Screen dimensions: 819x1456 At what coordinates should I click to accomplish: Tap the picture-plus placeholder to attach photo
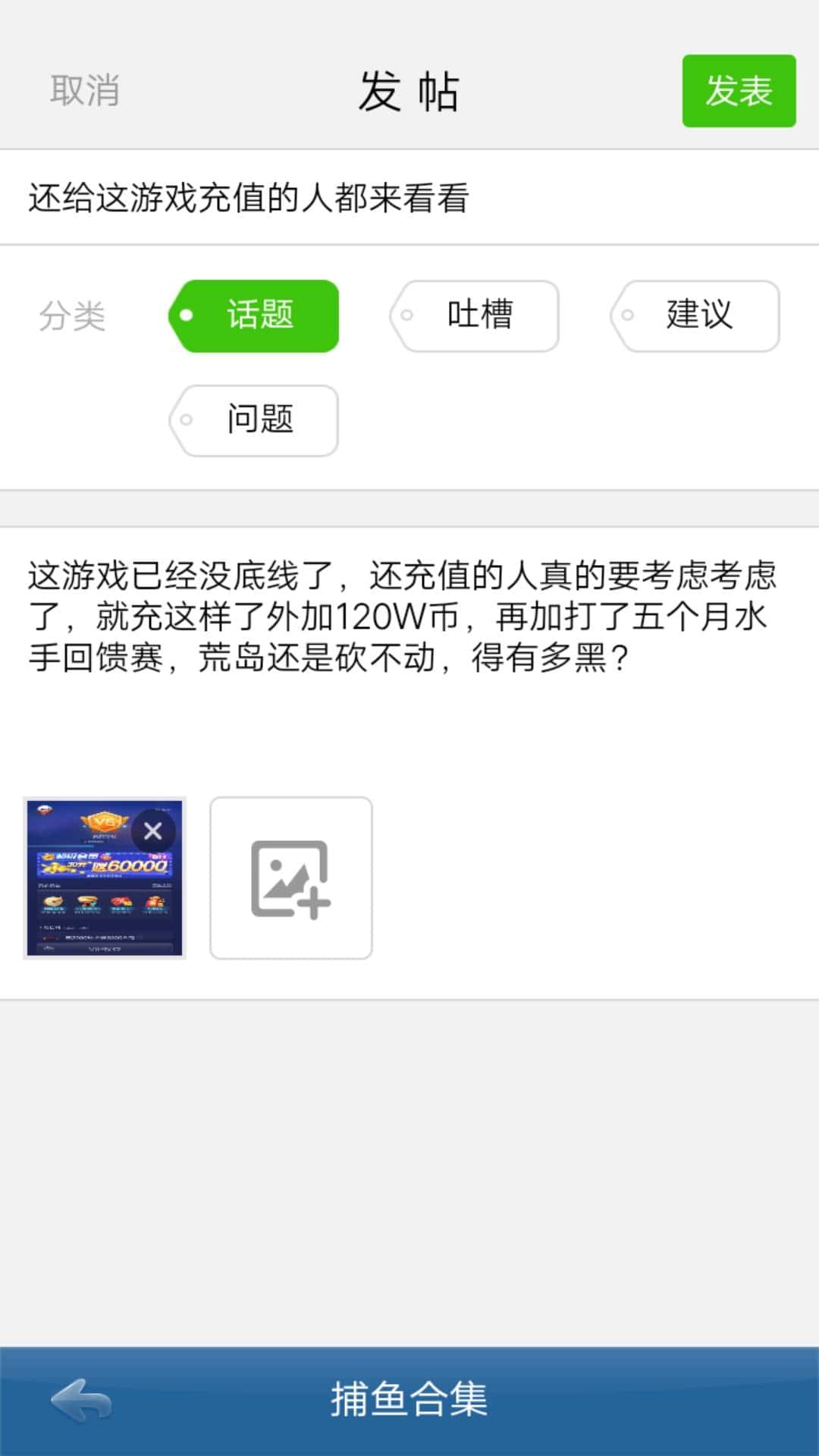click(x=290, y=877)
